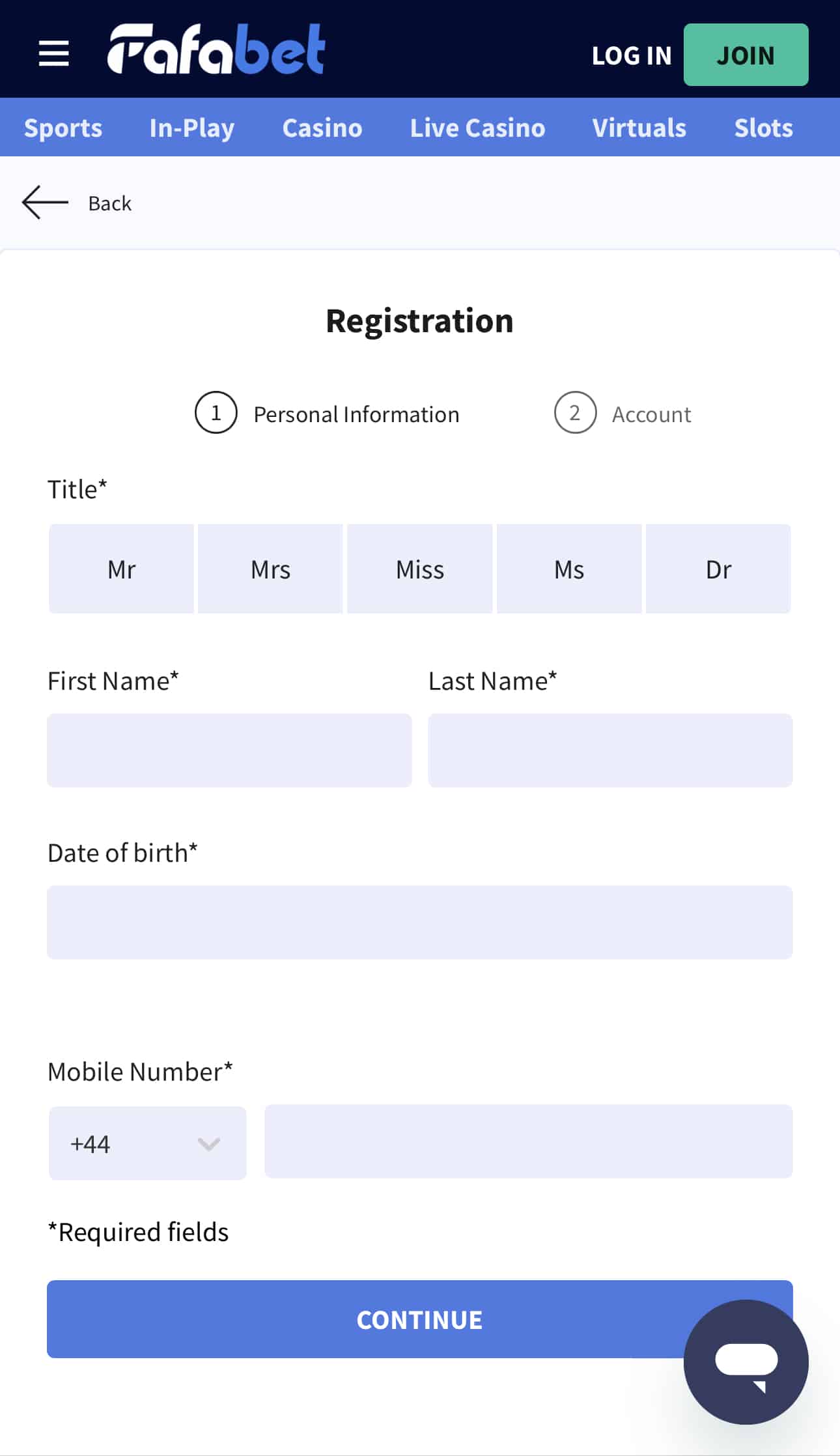Open the LOG IN link
Viewport: 840px width, 1456px height.
click(x=630, y=56)
